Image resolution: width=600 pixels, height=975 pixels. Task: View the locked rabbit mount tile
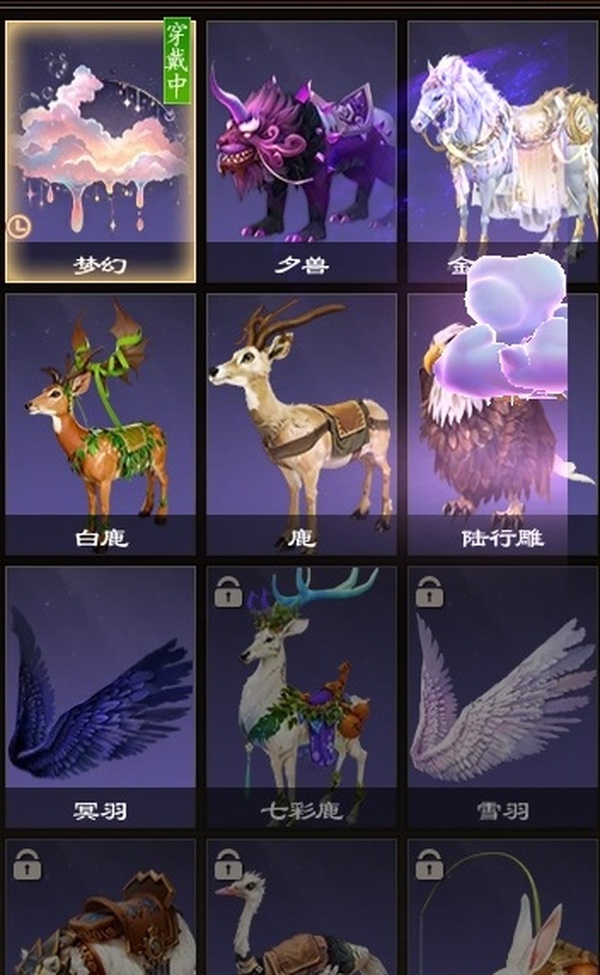point(502,908)
